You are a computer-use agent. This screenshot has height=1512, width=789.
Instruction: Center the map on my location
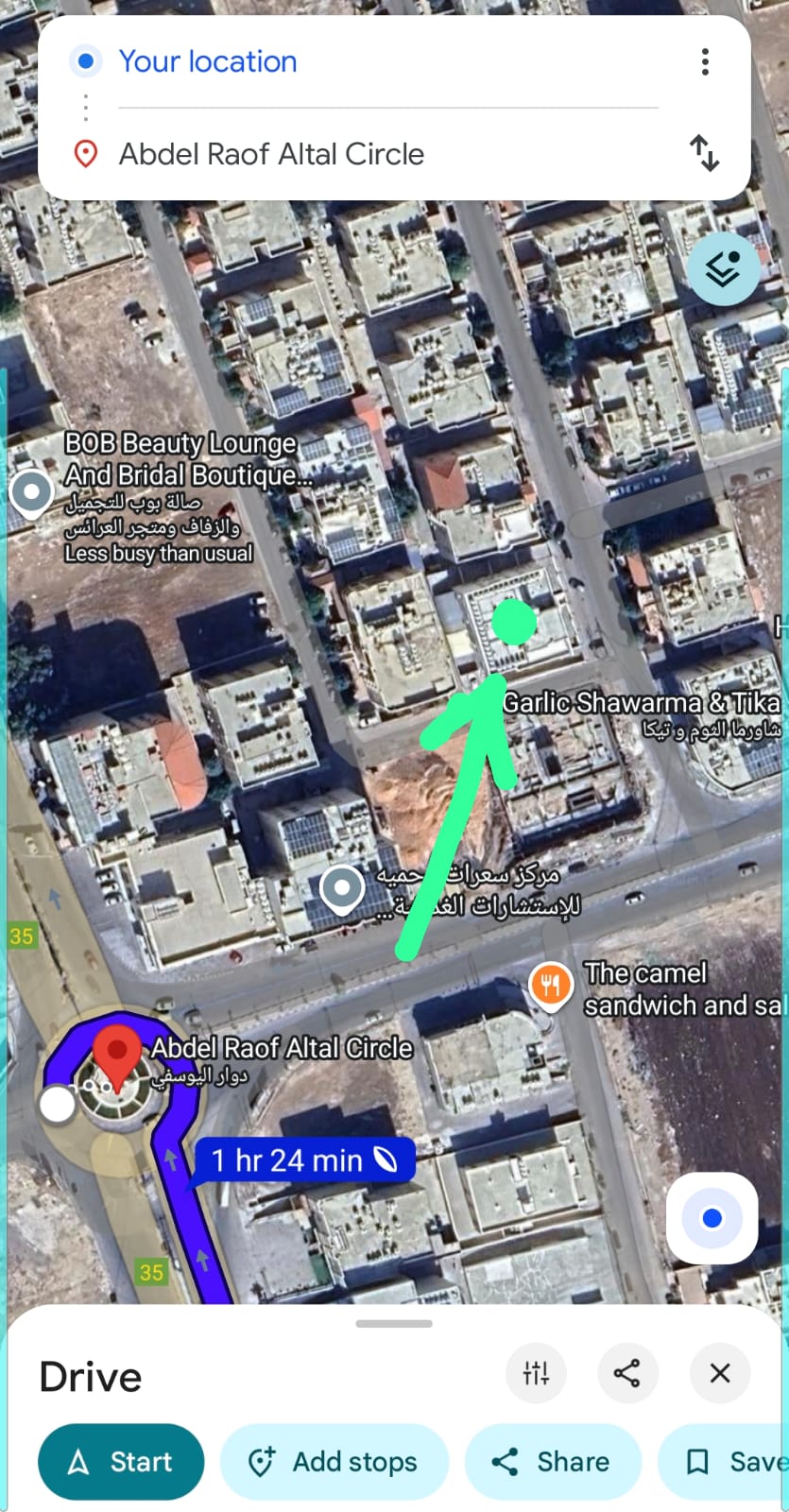coord(712,1219)
